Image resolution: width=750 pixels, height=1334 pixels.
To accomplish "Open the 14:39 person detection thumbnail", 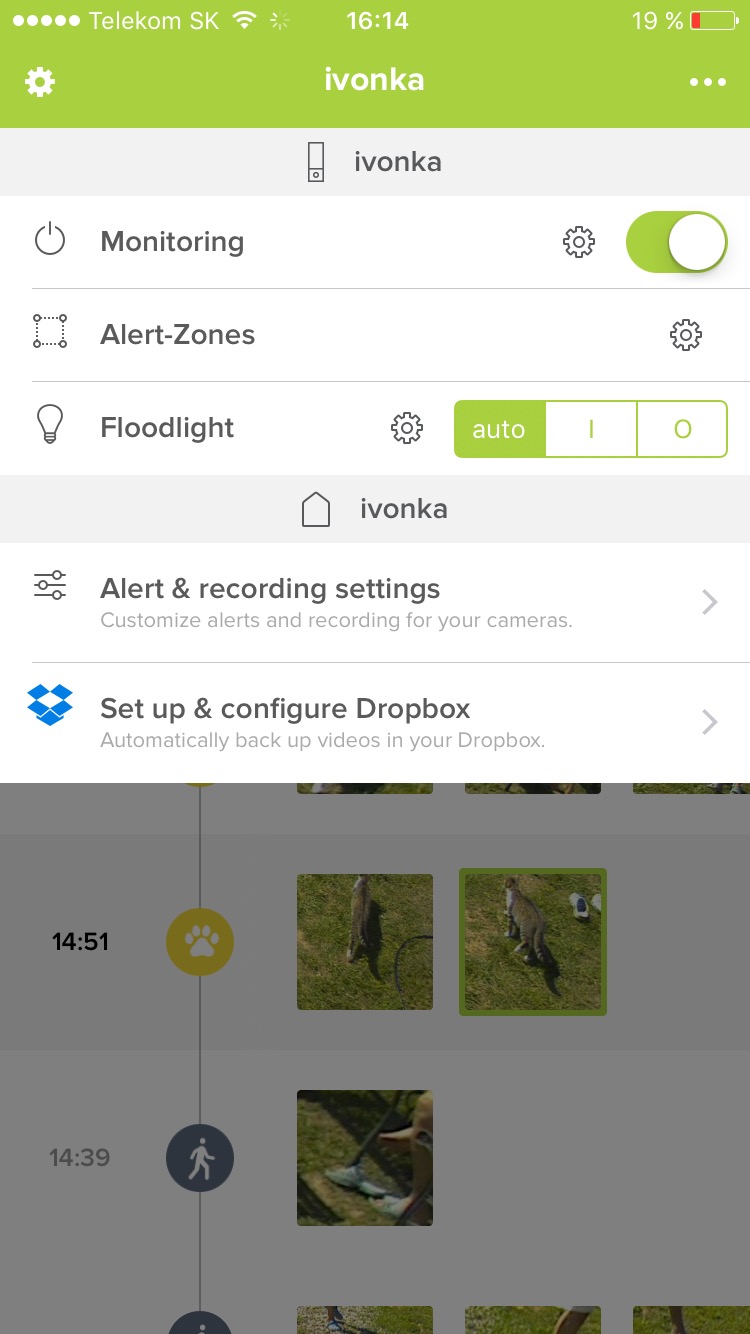I will (365, 1158).
